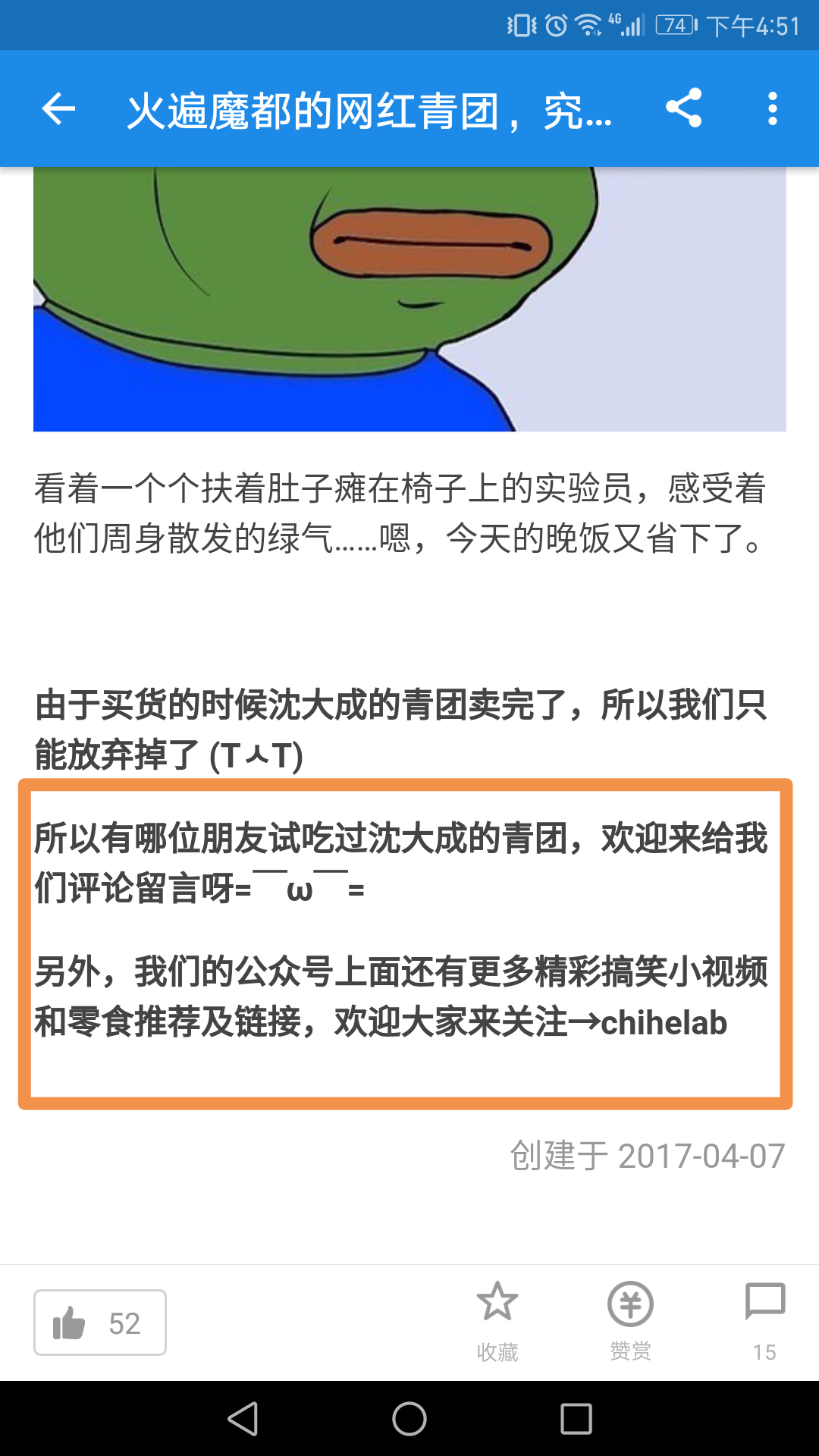Open the 15 comments
Viewport: 819px width, 1456px height.
click(x=764, y=1322)
